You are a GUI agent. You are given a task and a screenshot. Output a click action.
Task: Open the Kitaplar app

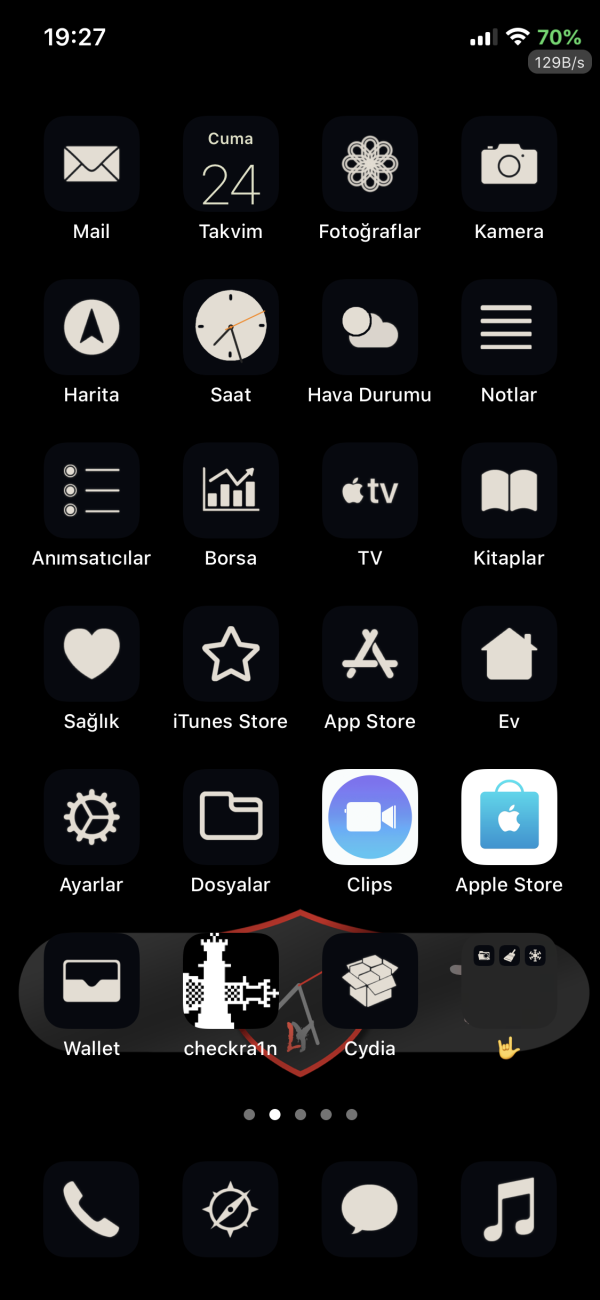509,490
